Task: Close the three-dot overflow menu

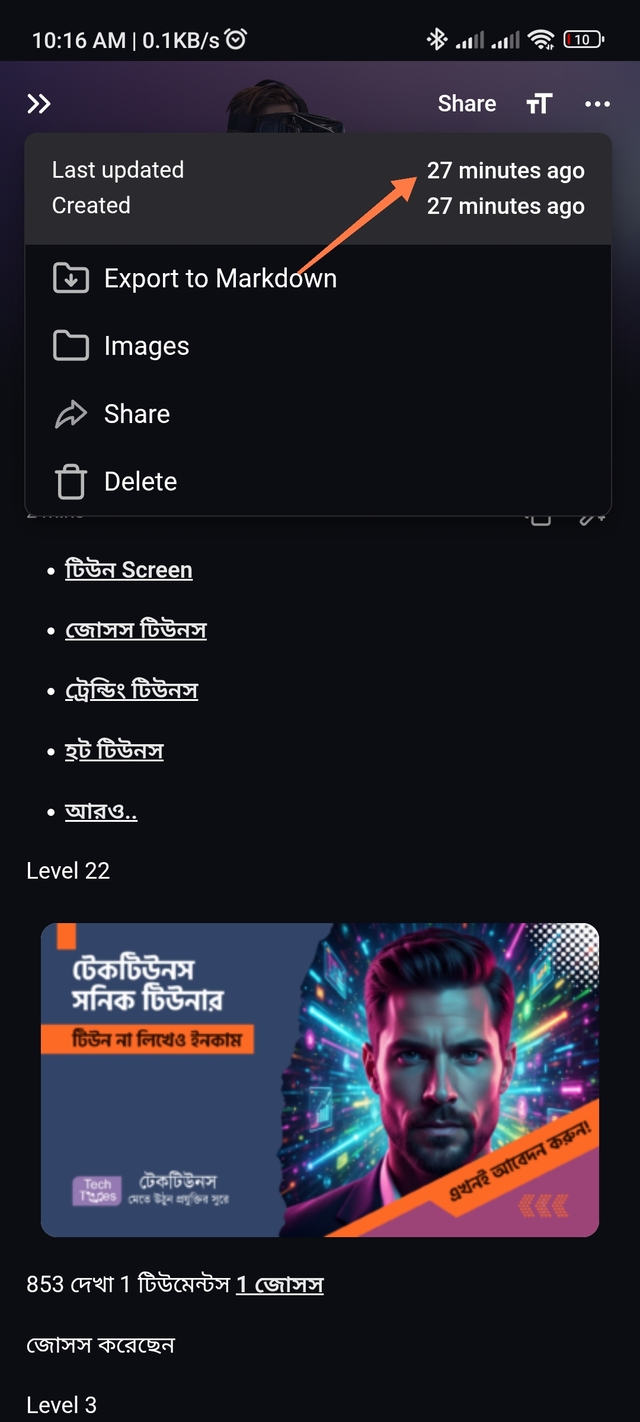Action: coord(597,104)
